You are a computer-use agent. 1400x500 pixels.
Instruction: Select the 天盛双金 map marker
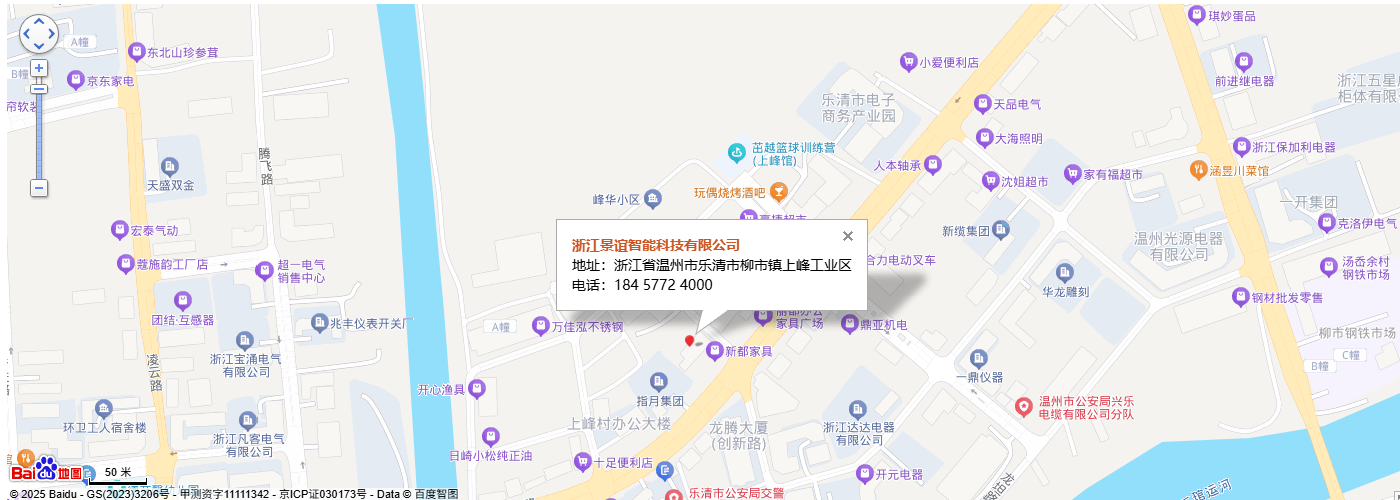click(169, 166)
